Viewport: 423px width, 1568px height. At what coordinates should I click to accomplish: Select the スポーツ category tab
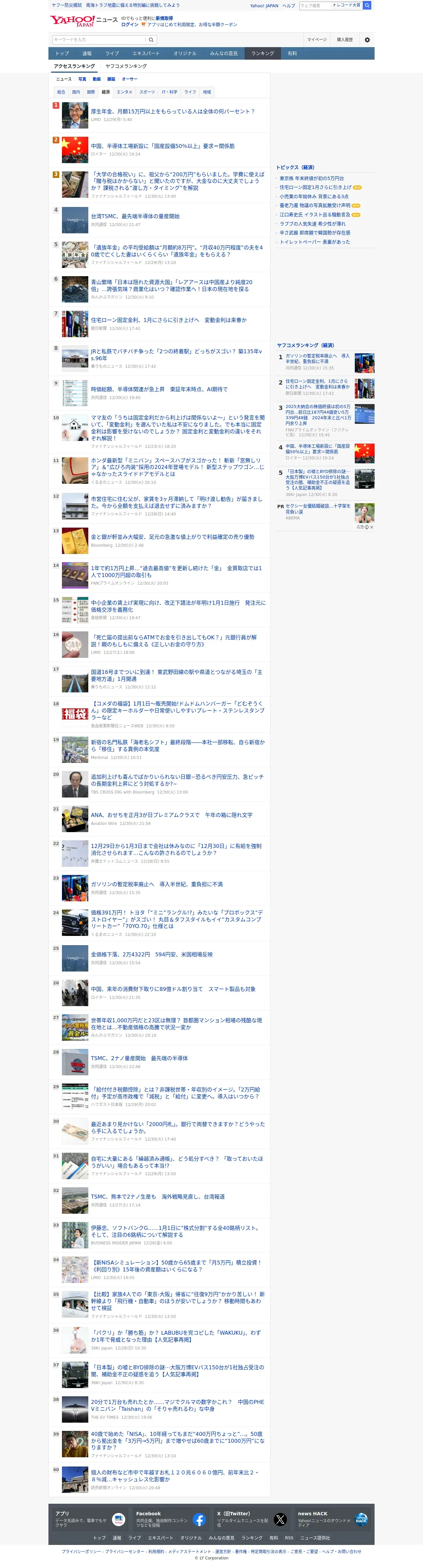click(147, 92)
